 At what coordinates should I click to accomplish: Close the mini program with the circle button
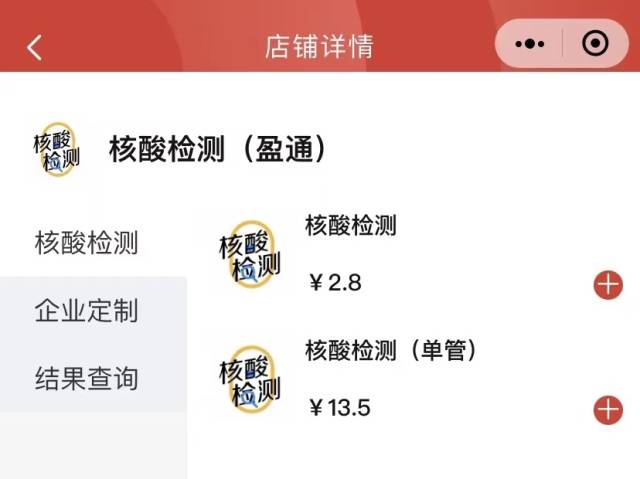(596, 44)
